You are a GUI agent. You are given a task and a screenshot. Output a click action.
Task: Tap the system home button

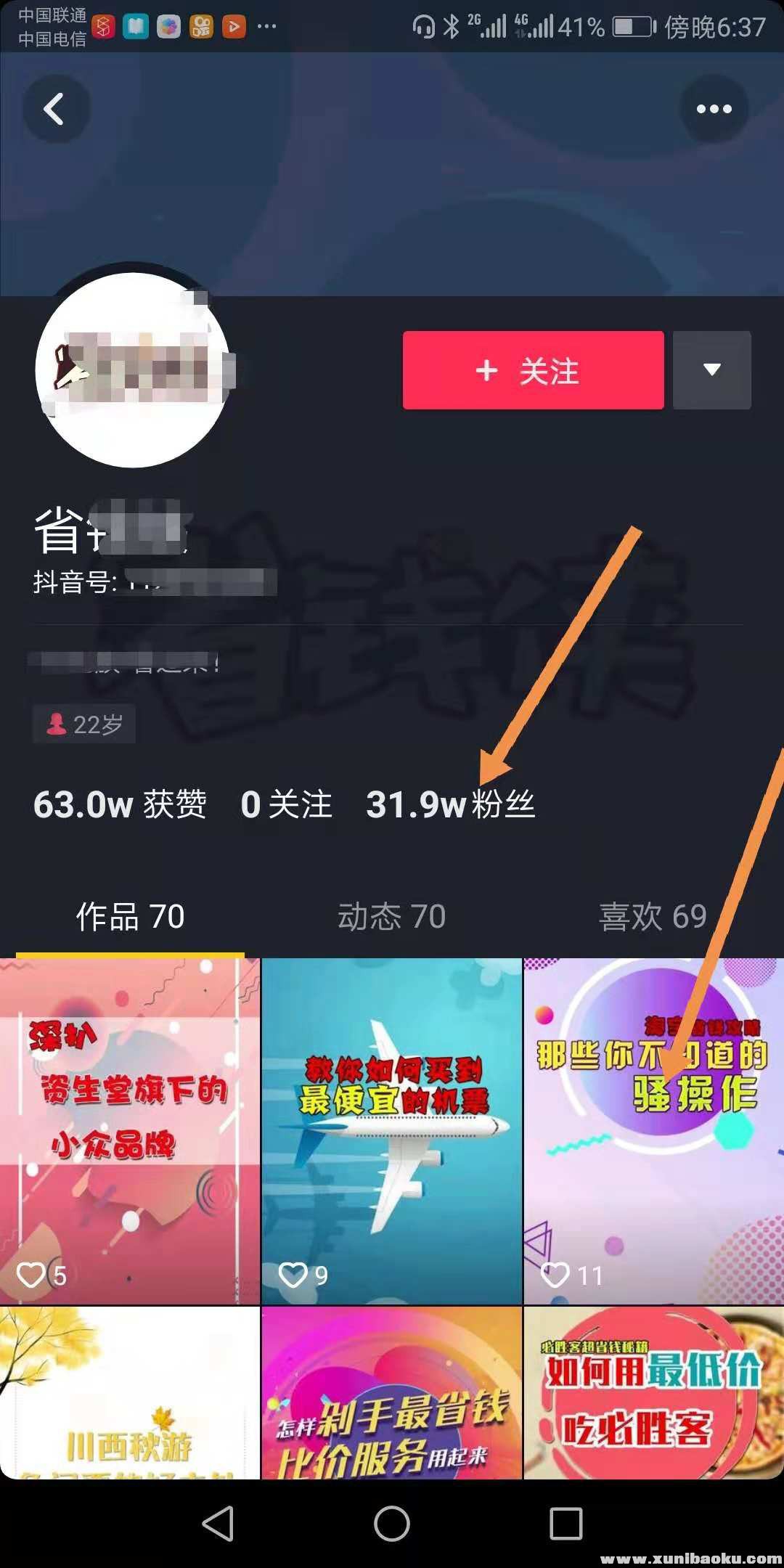[x=392, y=1523]
